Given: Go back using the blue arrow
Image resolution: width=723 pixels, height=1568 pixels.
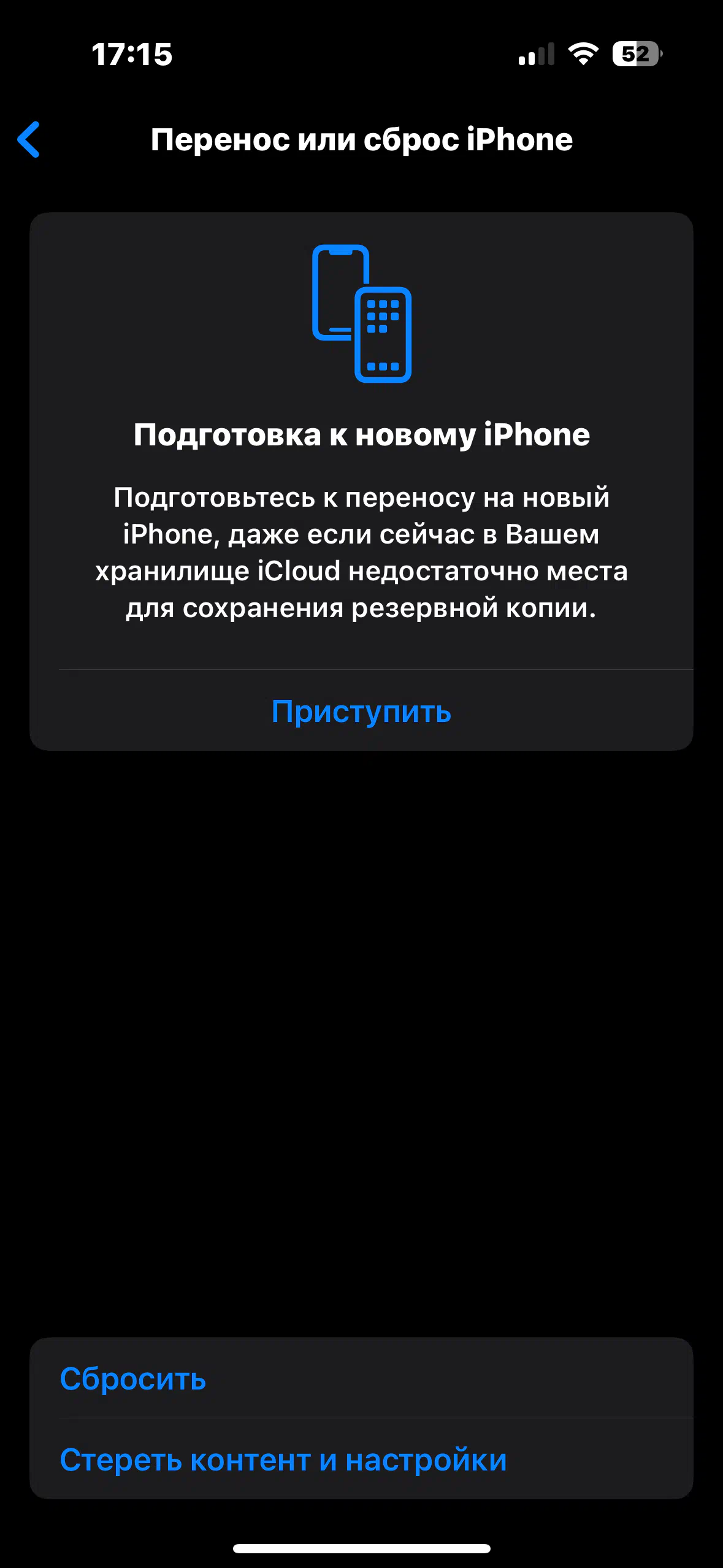Looking at the screenshot, I should point(29,139).
